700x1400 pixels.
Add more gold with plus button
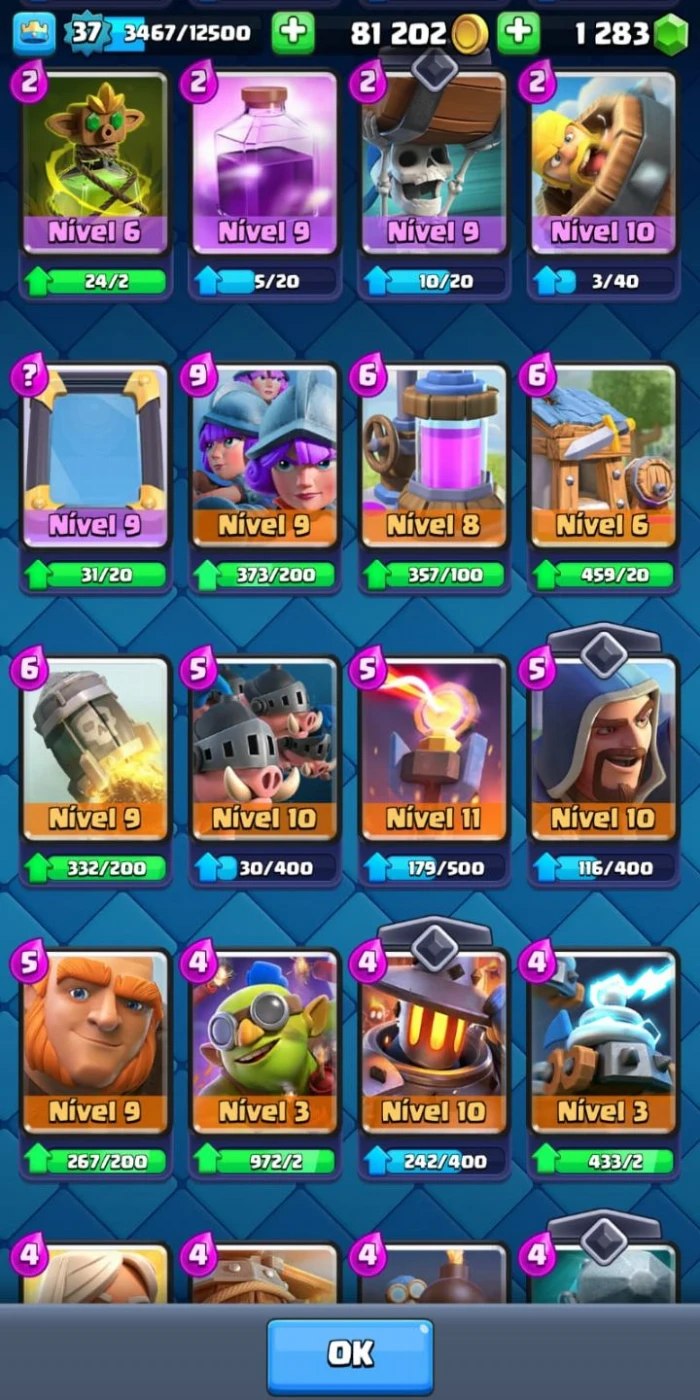(517, 34)
